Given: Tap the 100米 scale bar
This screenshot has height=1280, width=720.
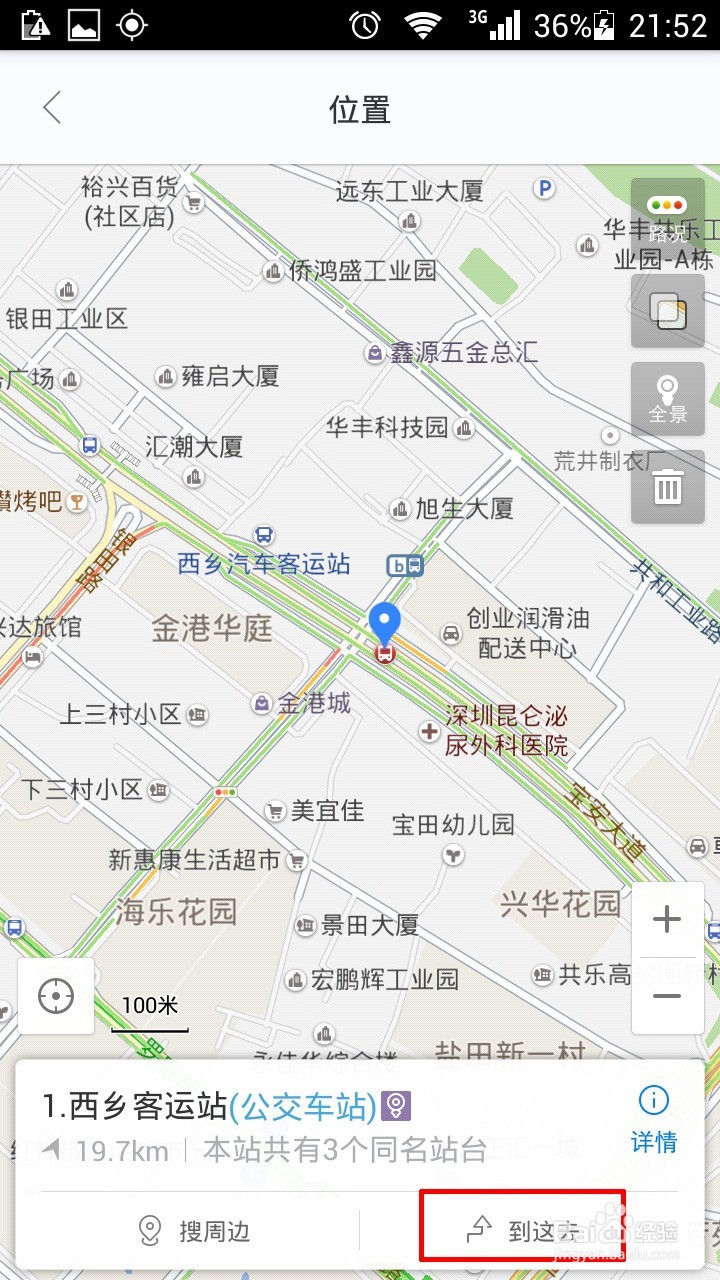Looking at the screenshot, I should point(148,1007).
